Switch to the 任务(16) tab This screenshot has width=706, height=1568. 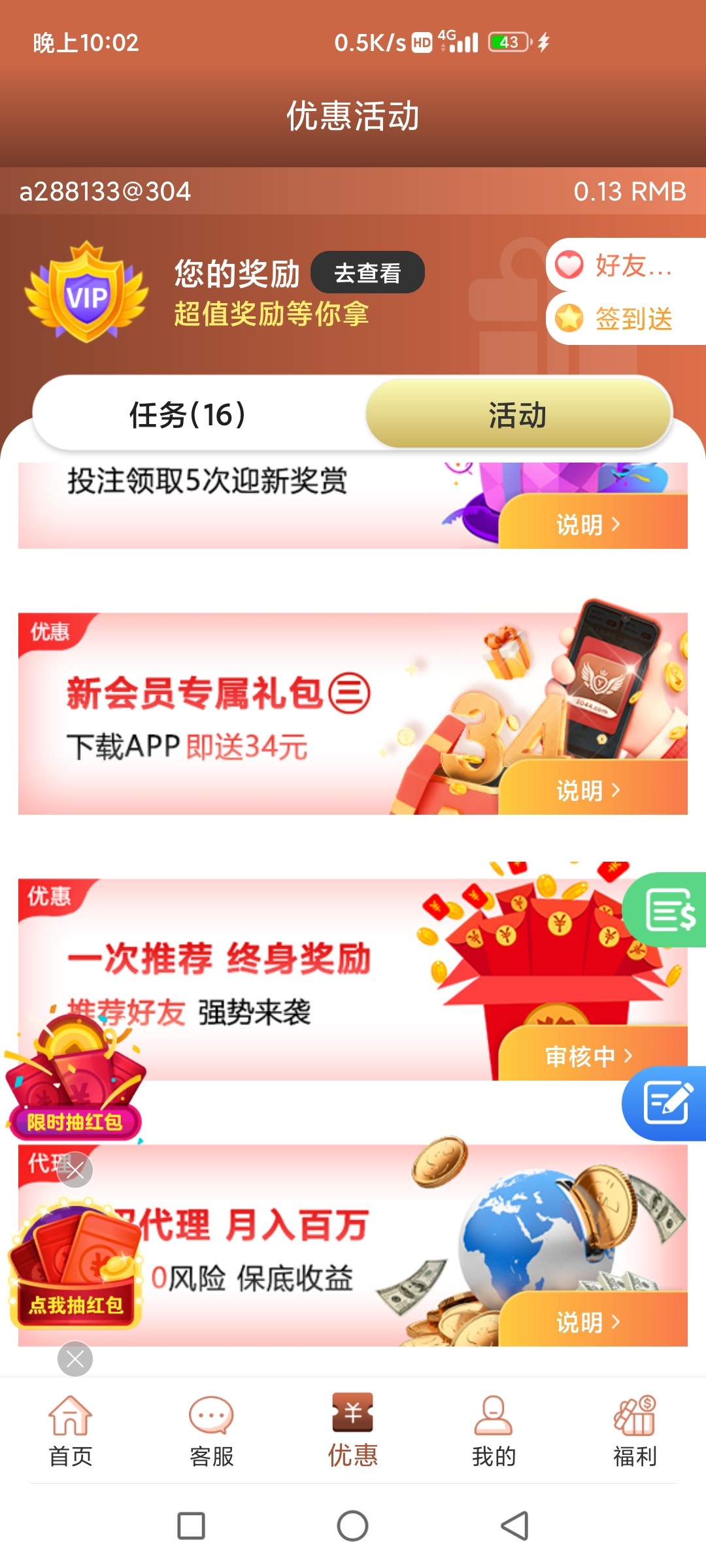[188, 415]
